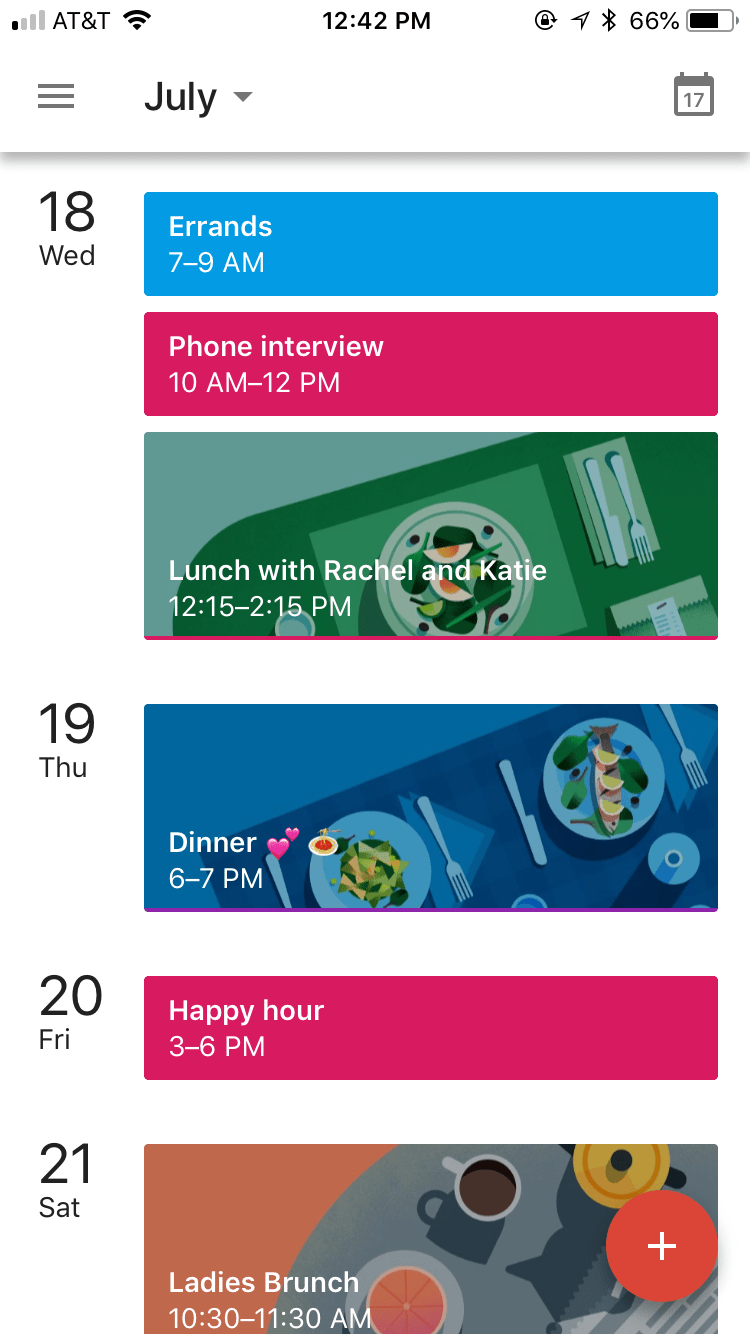Viewport: 750px width, 1334px height.
Task: View Happy hour event details
Action: click(430, 1028)
